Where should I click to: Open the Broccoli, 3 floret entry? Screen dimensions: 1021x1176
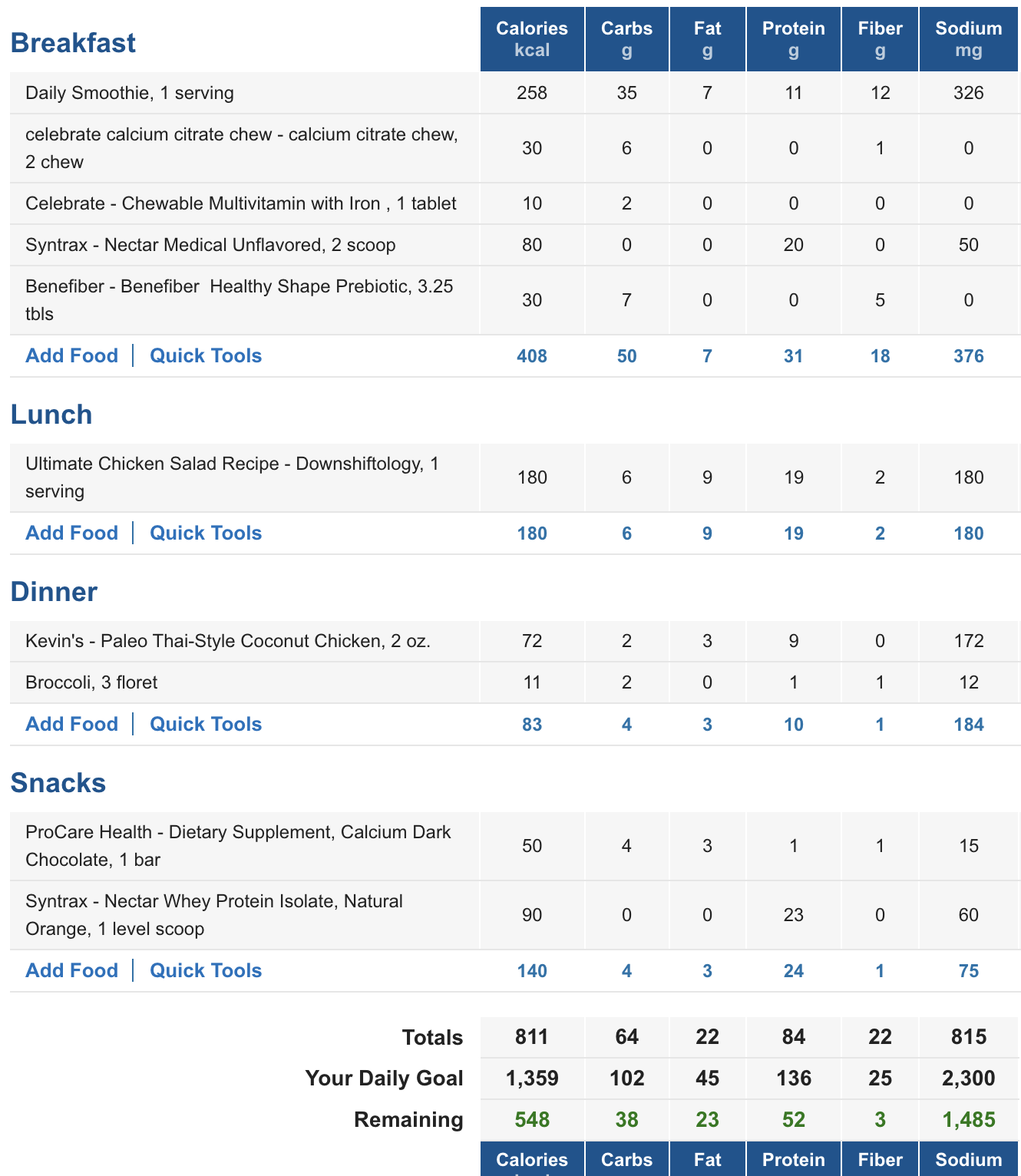point(91,682)
